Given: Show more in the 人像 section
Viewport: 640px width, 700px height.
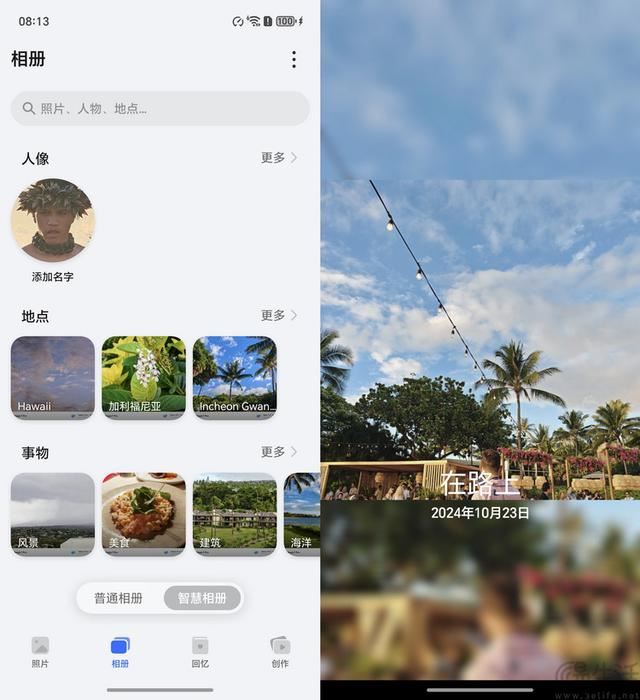Looking at the screenshot, I should point(279,158).
